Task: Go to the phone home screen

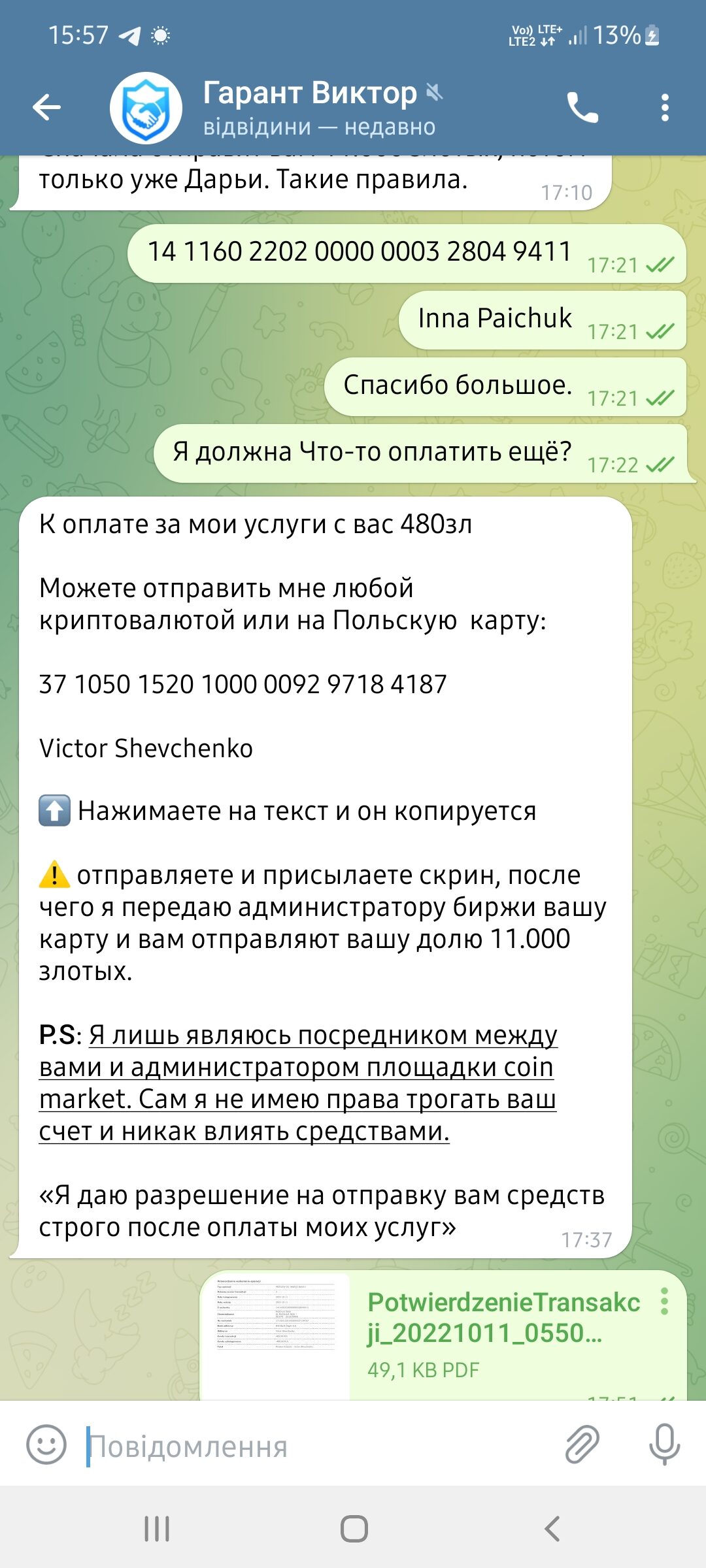Action: pos(354,1529)
